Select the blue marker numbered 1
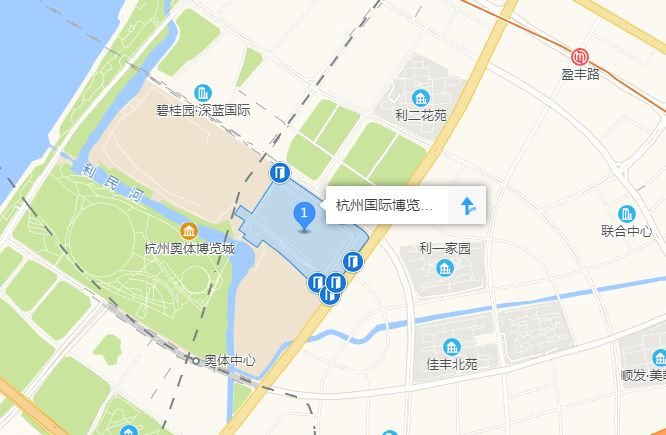666x435 pixels. pyautogui.click(x=304, y=213)
